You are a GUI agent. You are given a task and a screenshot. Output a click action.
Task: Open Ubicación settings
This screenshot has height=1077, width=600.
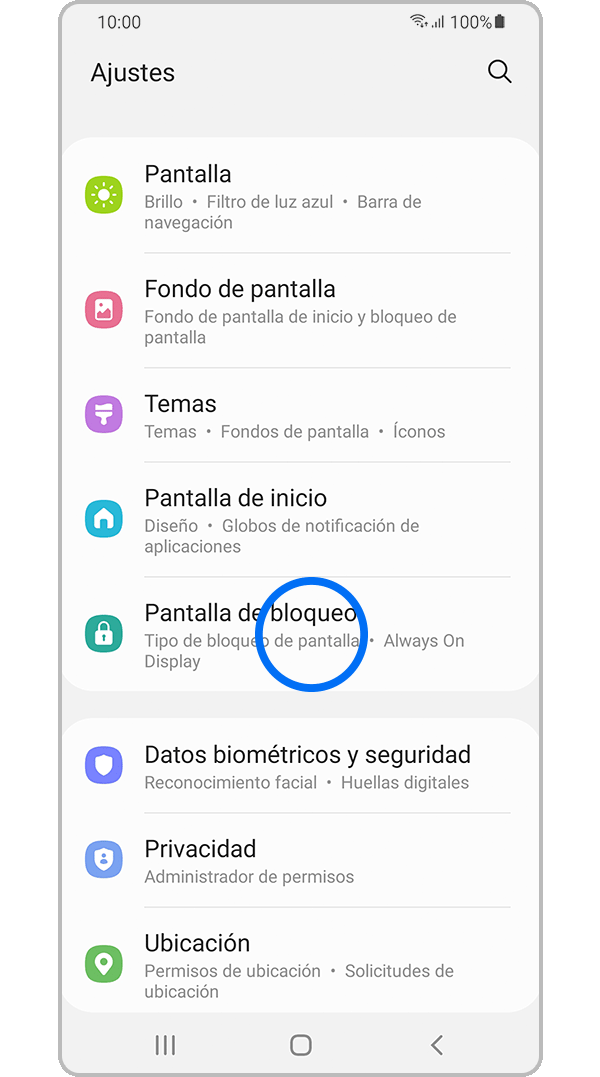pos(300,965)
